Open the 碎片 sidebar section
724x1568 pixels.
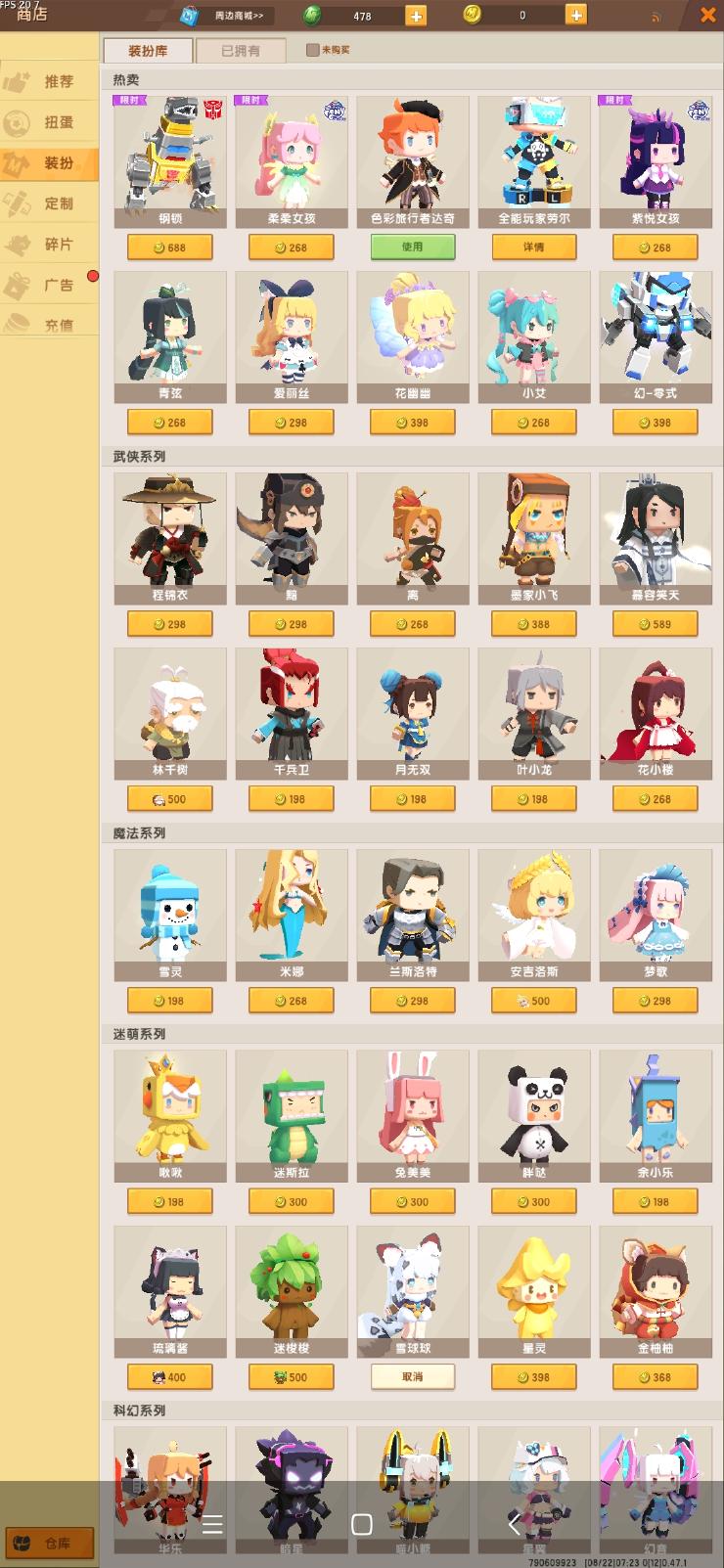click(x=49, y=245)
